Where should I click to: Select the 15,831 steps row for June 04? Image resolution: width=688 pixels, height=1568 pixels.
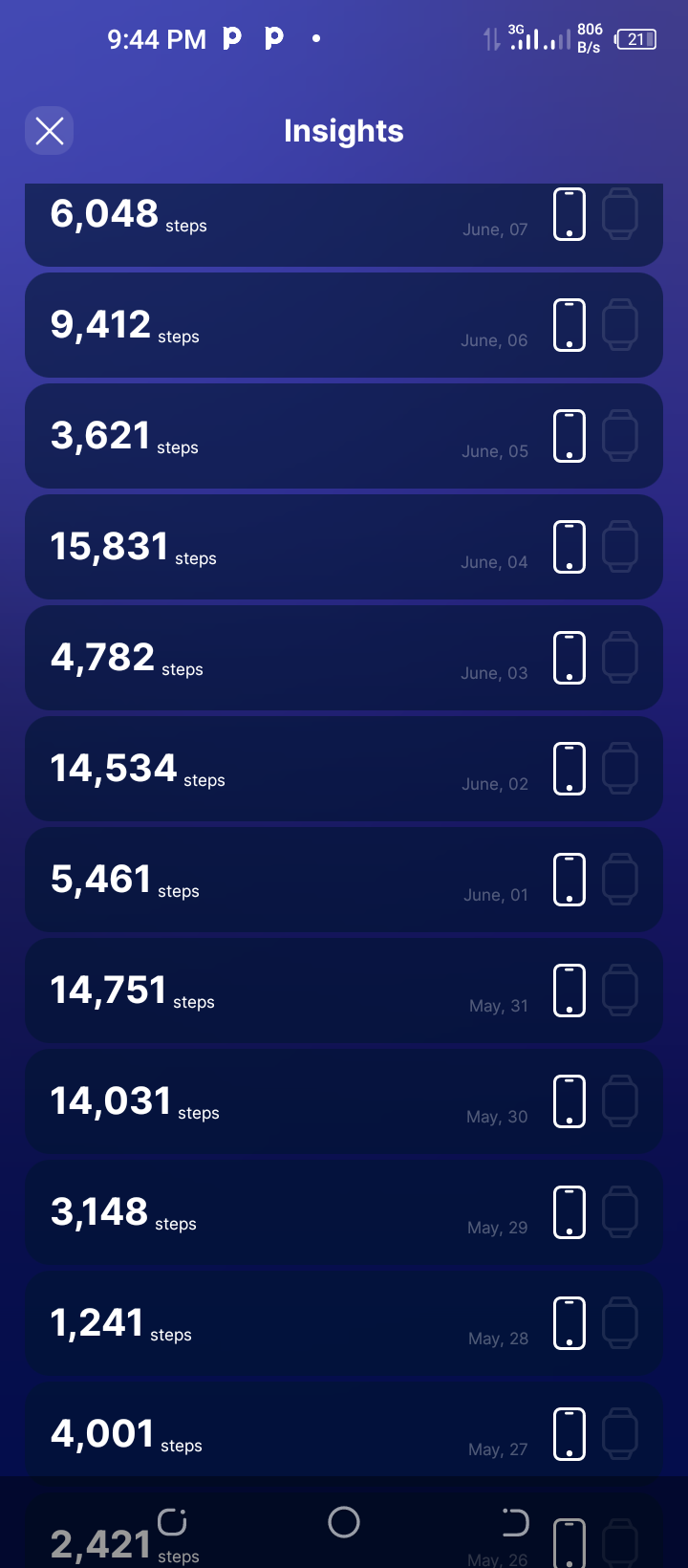click(x=344, y=547)
